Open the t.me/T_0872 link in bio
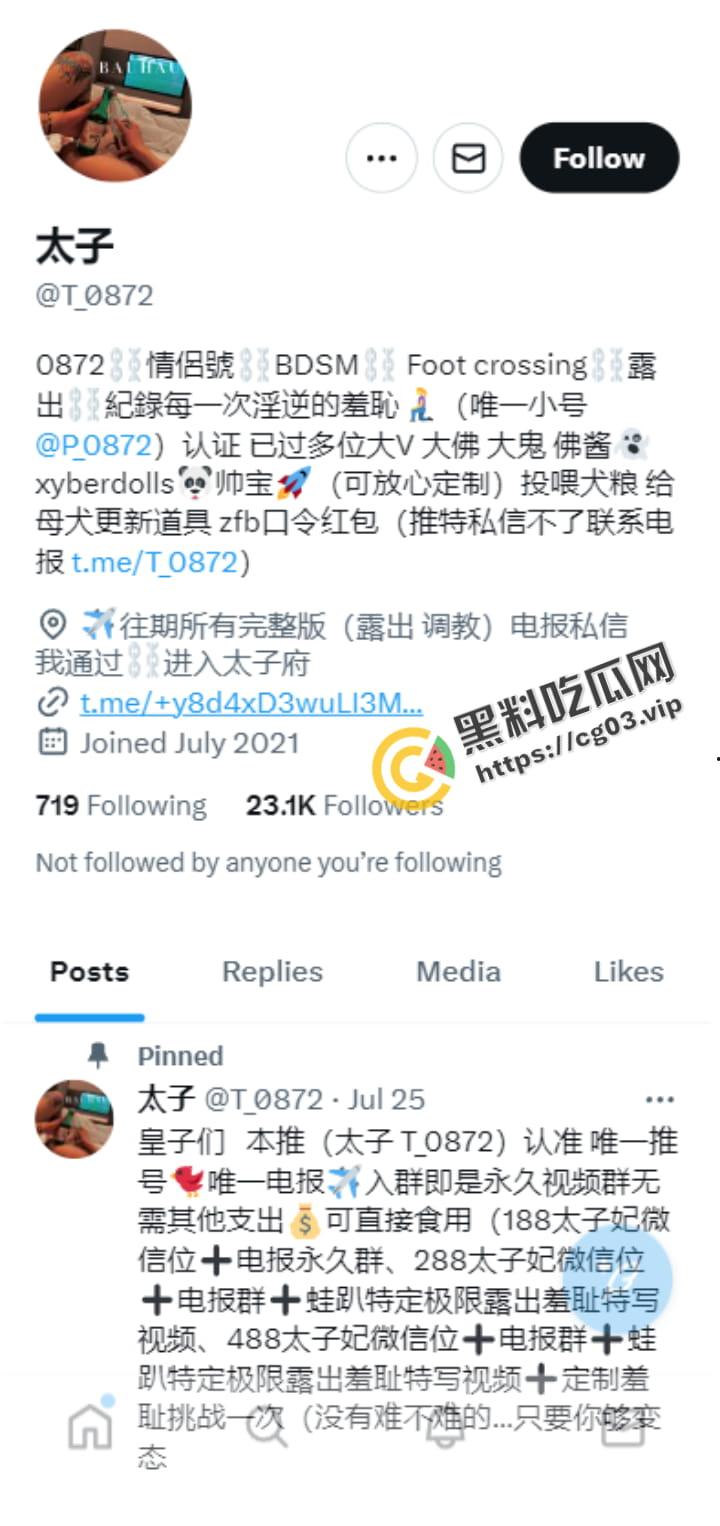Image resolution: width=720 pixels, height=1526 pixels. tap(154, 562)
